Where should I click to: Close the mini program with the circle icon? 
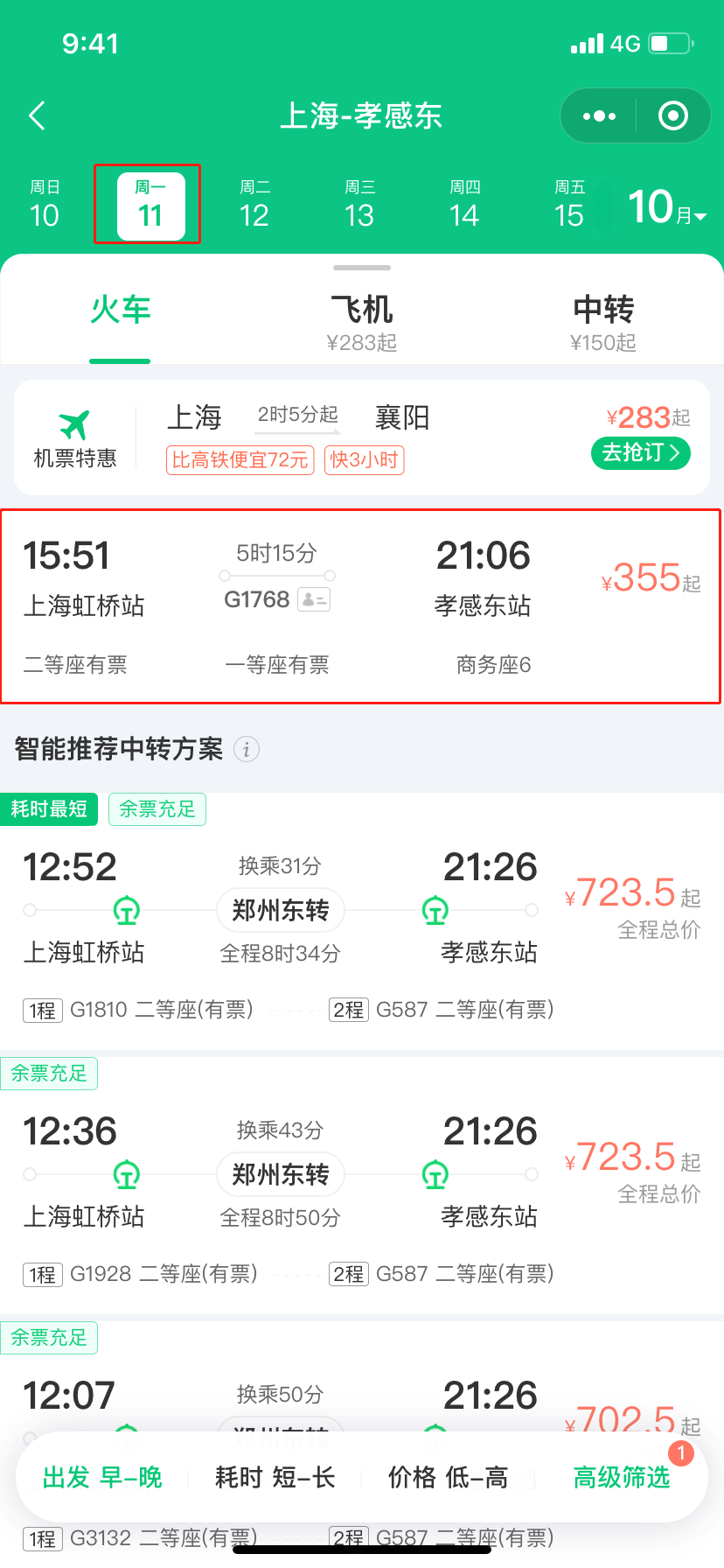[x=672, y=115]
